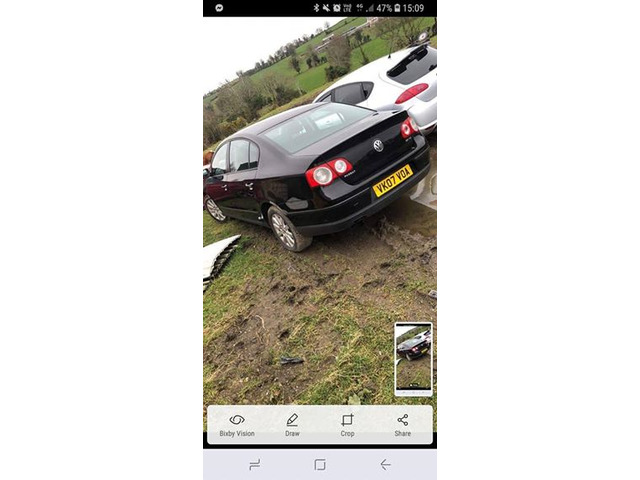Go back using the navigation bar
640x480 pixels.
click(x=385, y=464)
